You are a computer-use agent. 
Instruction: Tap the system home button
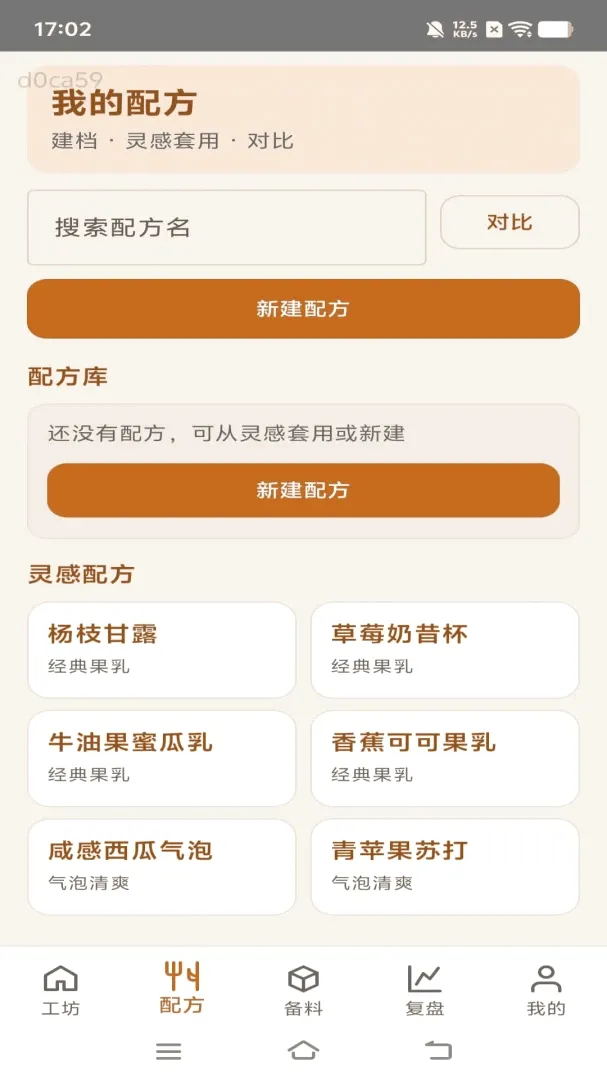pyautogui.click(x=303, y=1050)
